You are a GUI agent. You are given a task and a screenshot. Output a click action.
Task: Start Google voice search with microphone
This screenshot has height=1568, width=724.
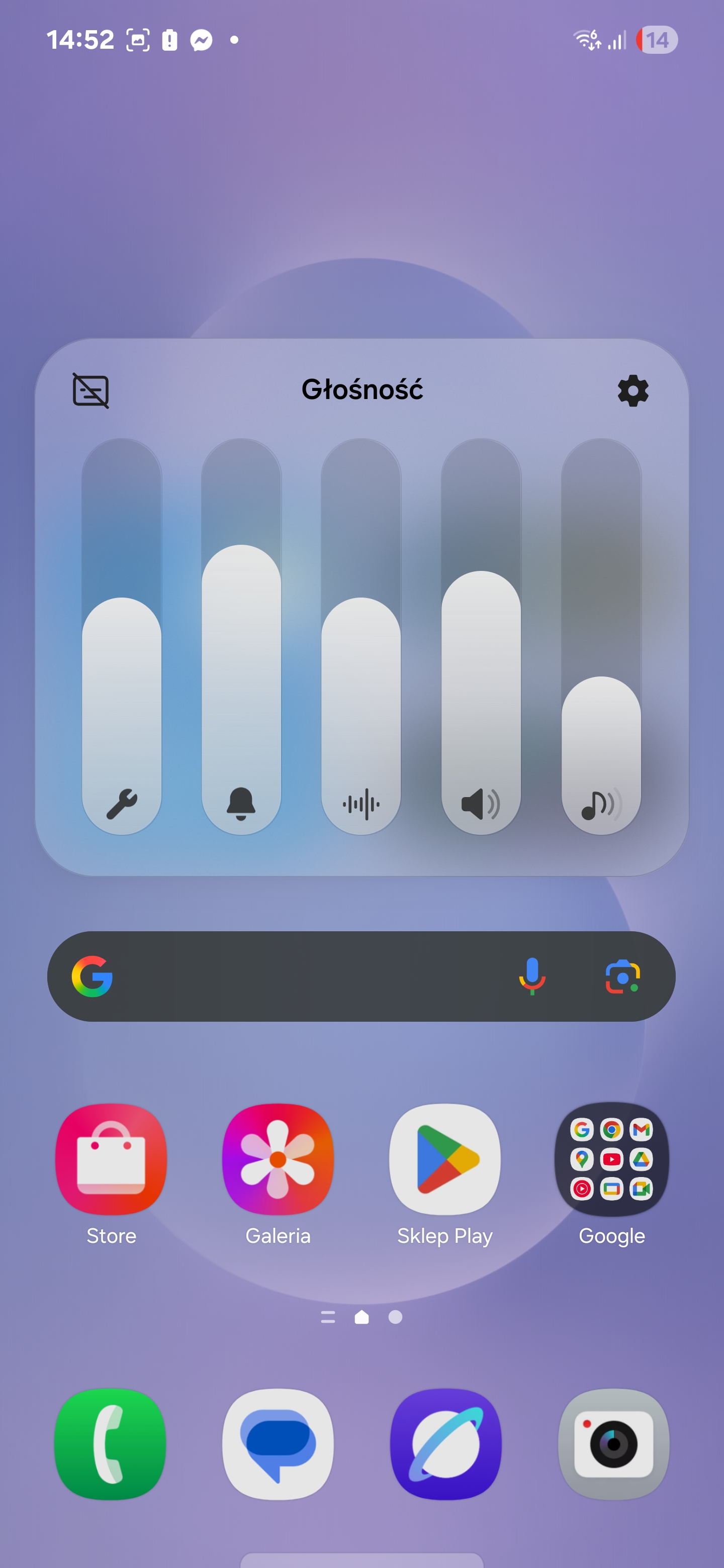tap(531, 976)
